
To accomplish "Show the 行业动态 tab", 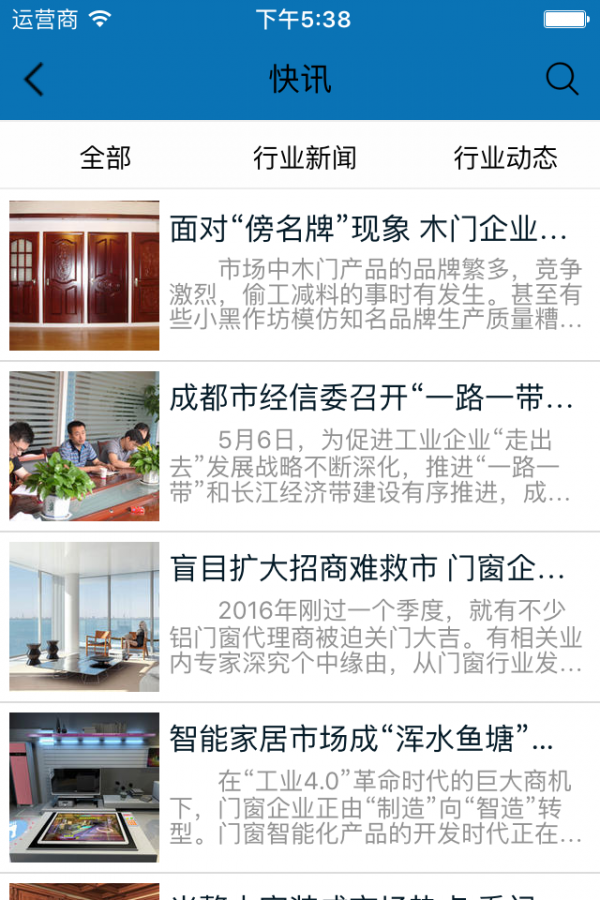I will point(505,157).
